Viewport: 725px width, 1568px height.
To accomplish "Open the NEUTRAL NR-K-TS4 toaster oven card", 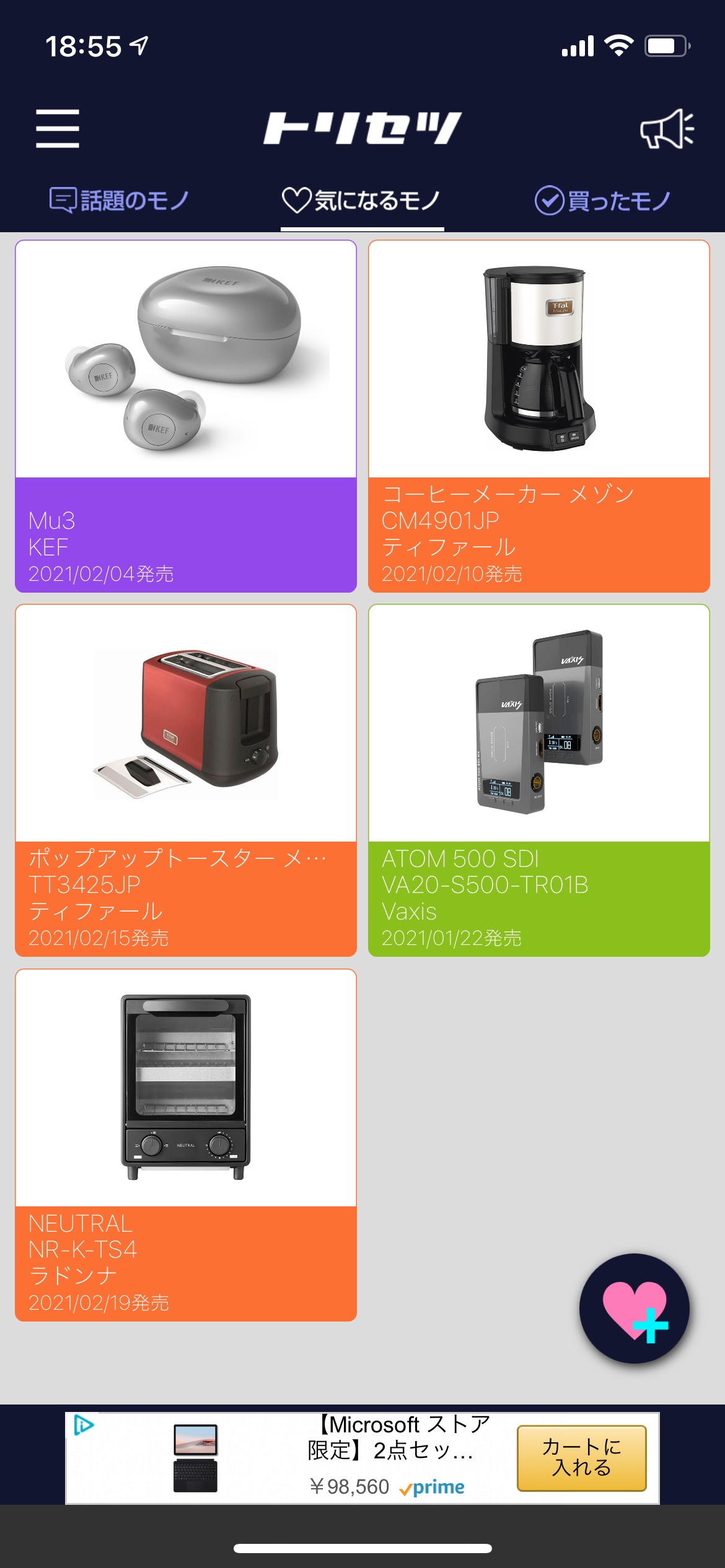I will pos(186,1144).
